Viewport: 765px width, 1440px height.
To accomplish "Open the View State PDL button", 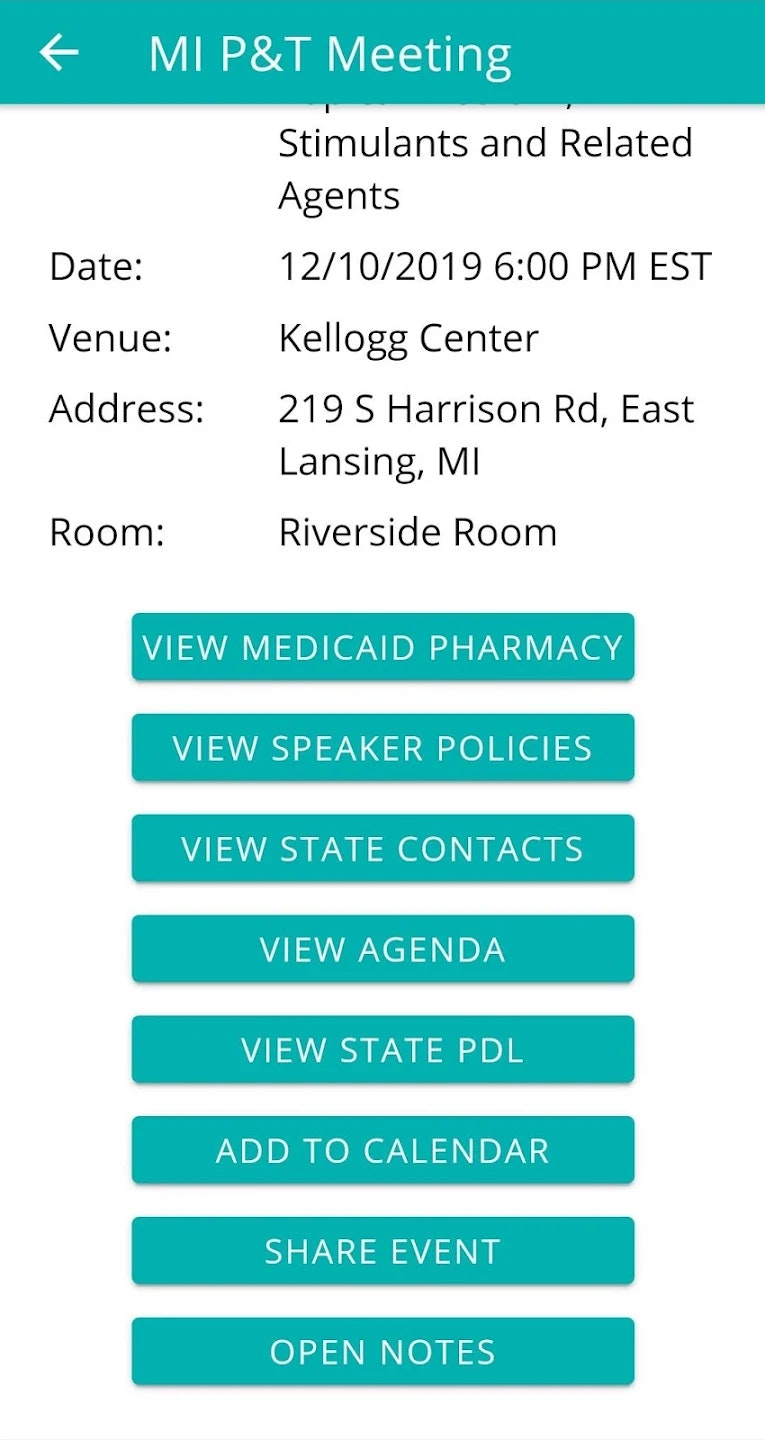I will (383, 1050).
